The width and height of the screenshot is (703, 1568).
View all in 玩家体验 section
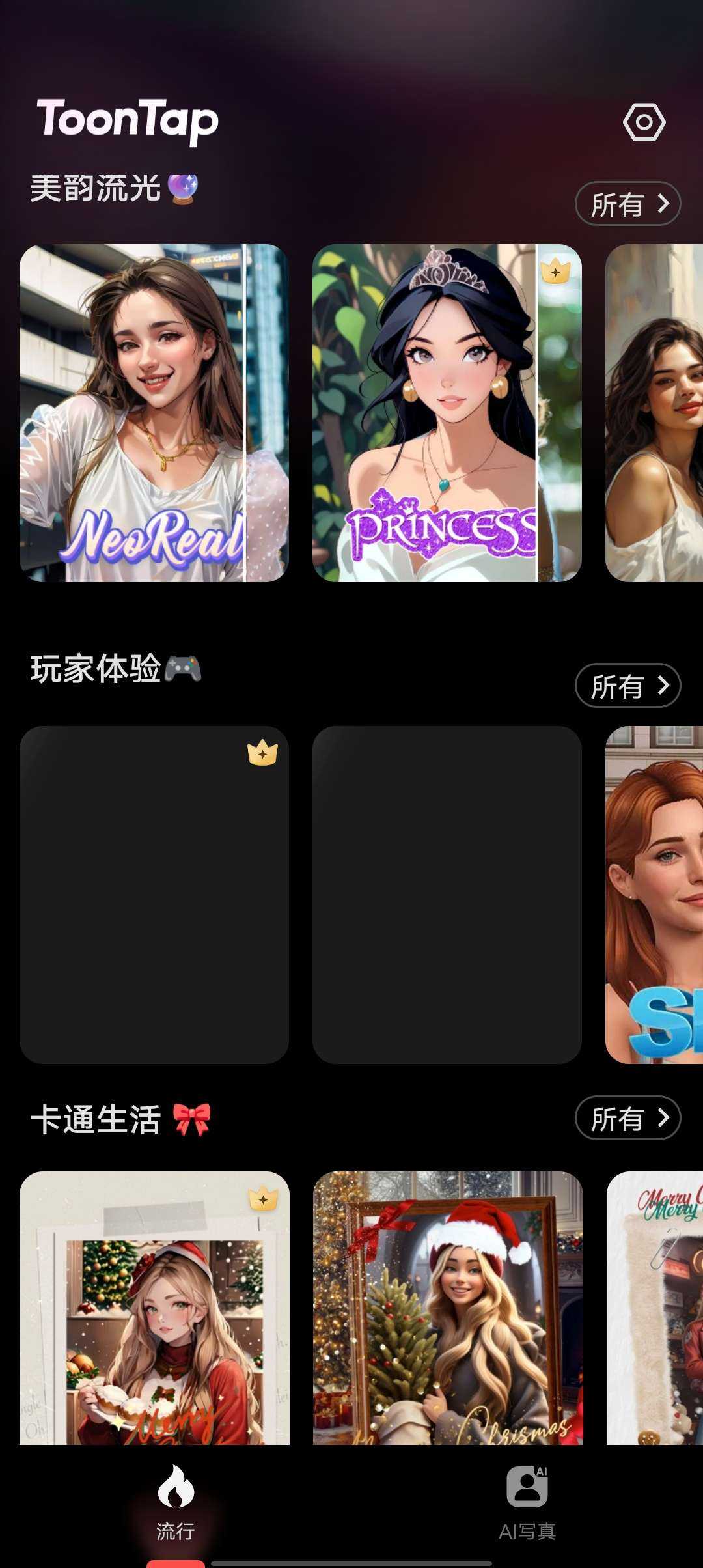pos(627,685)
